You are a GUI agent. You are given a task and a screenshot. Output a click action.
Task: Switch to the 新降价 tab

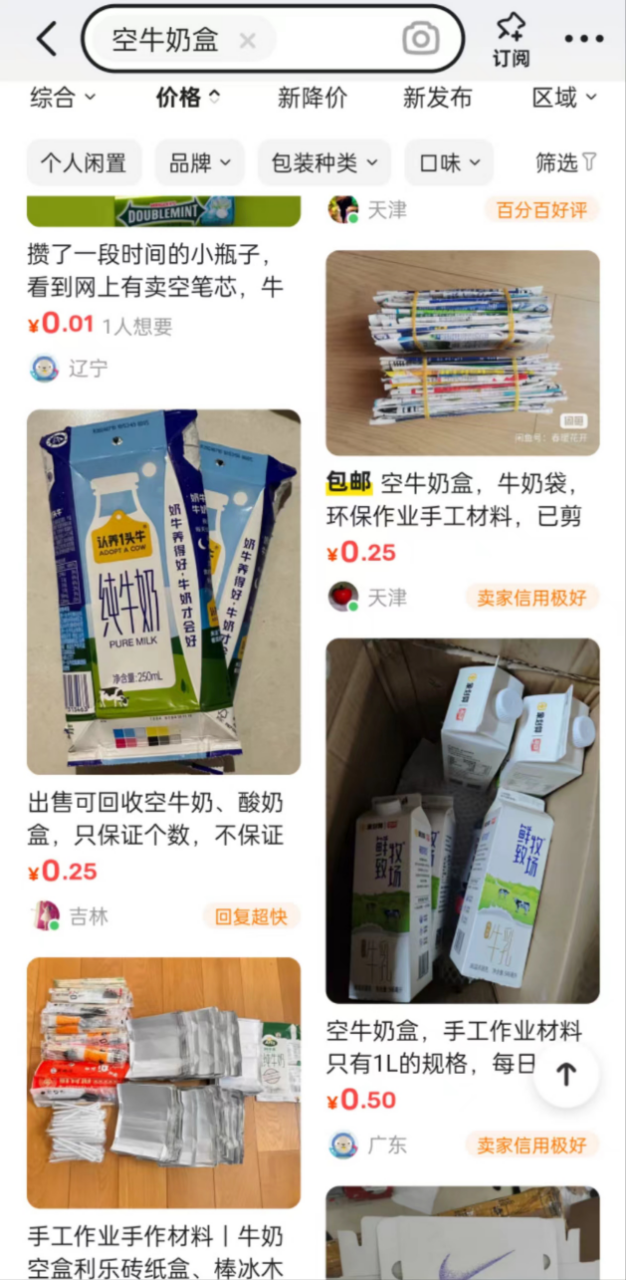[313, 98]
